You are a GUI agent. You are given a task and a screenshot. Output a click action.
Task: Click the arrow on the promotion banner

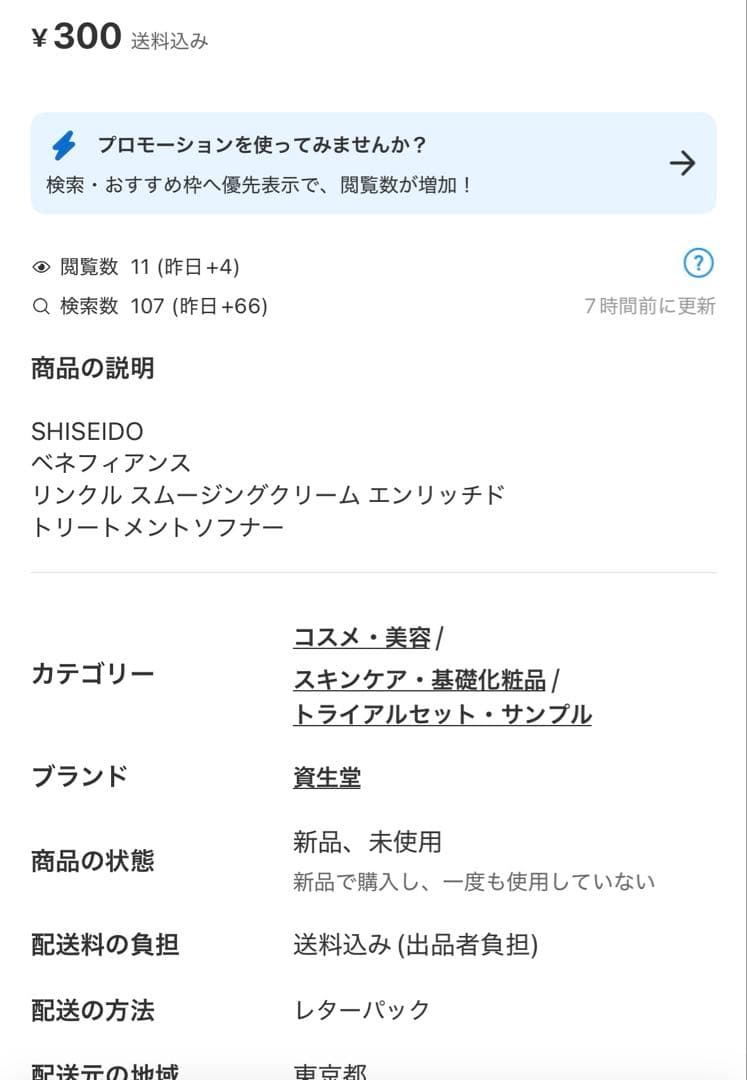click(x=683, y=162)
